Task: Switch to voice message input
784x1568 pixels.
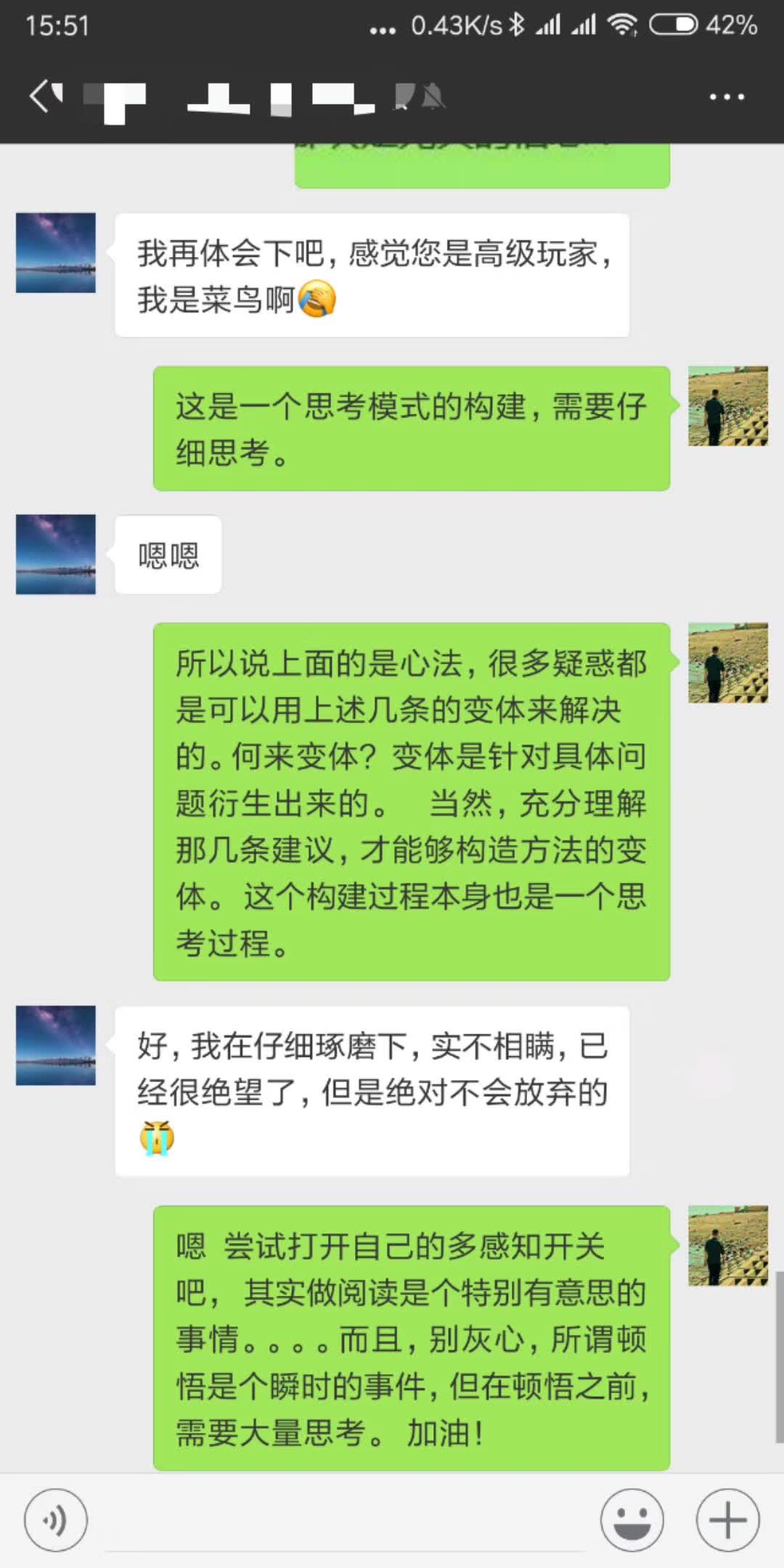Action: [x=56, y=1520]
